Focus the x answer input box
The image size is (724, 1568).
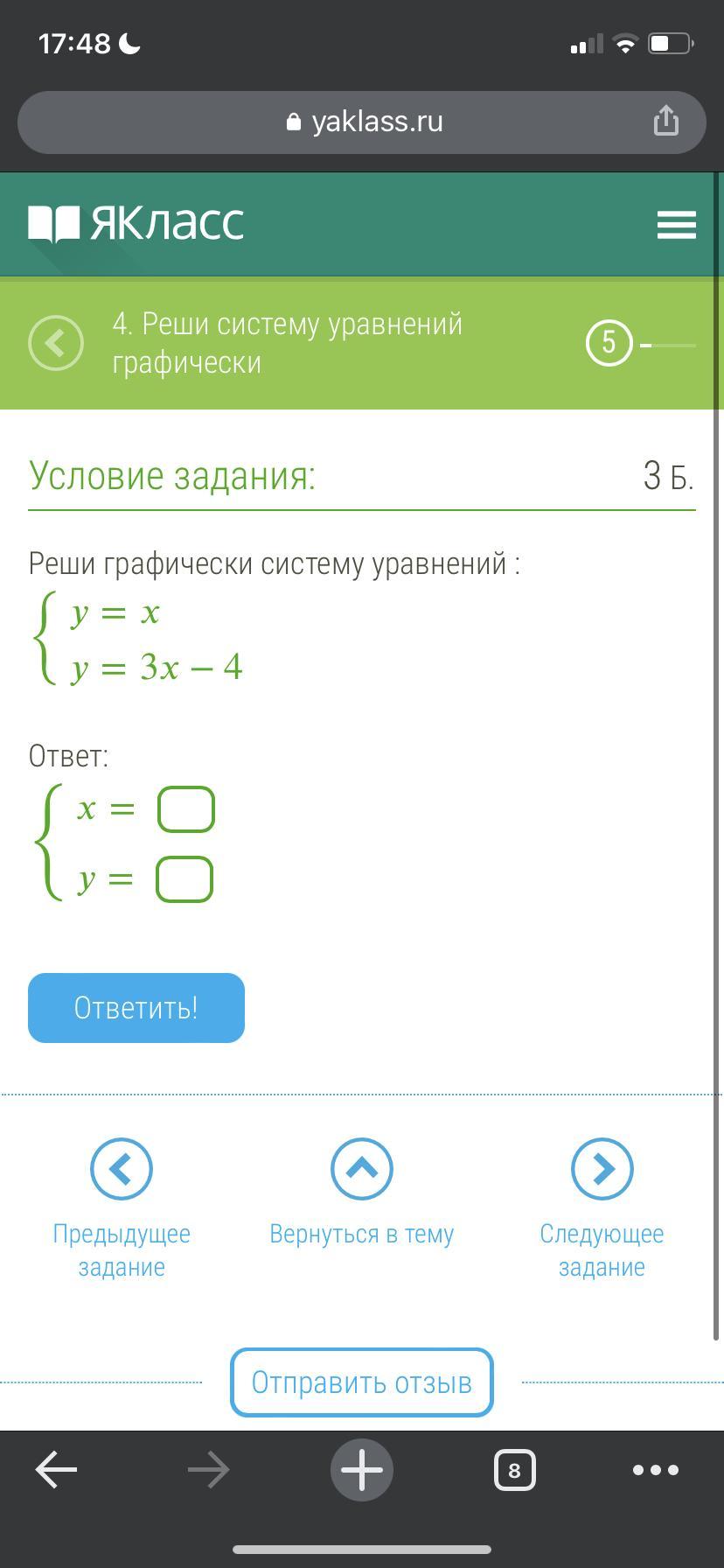[186, 809]
